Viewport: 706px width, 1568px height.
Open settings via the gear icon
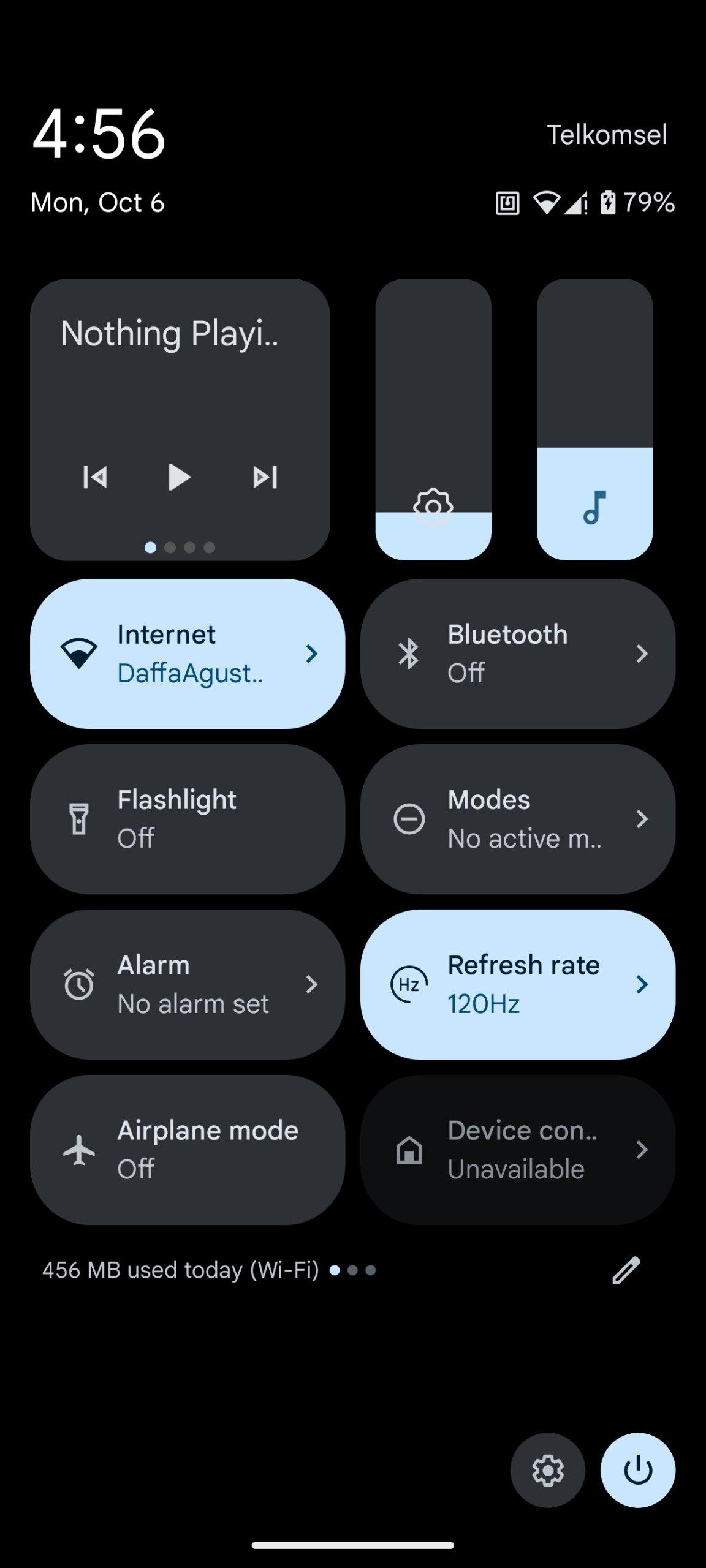tap(547, 1470)
